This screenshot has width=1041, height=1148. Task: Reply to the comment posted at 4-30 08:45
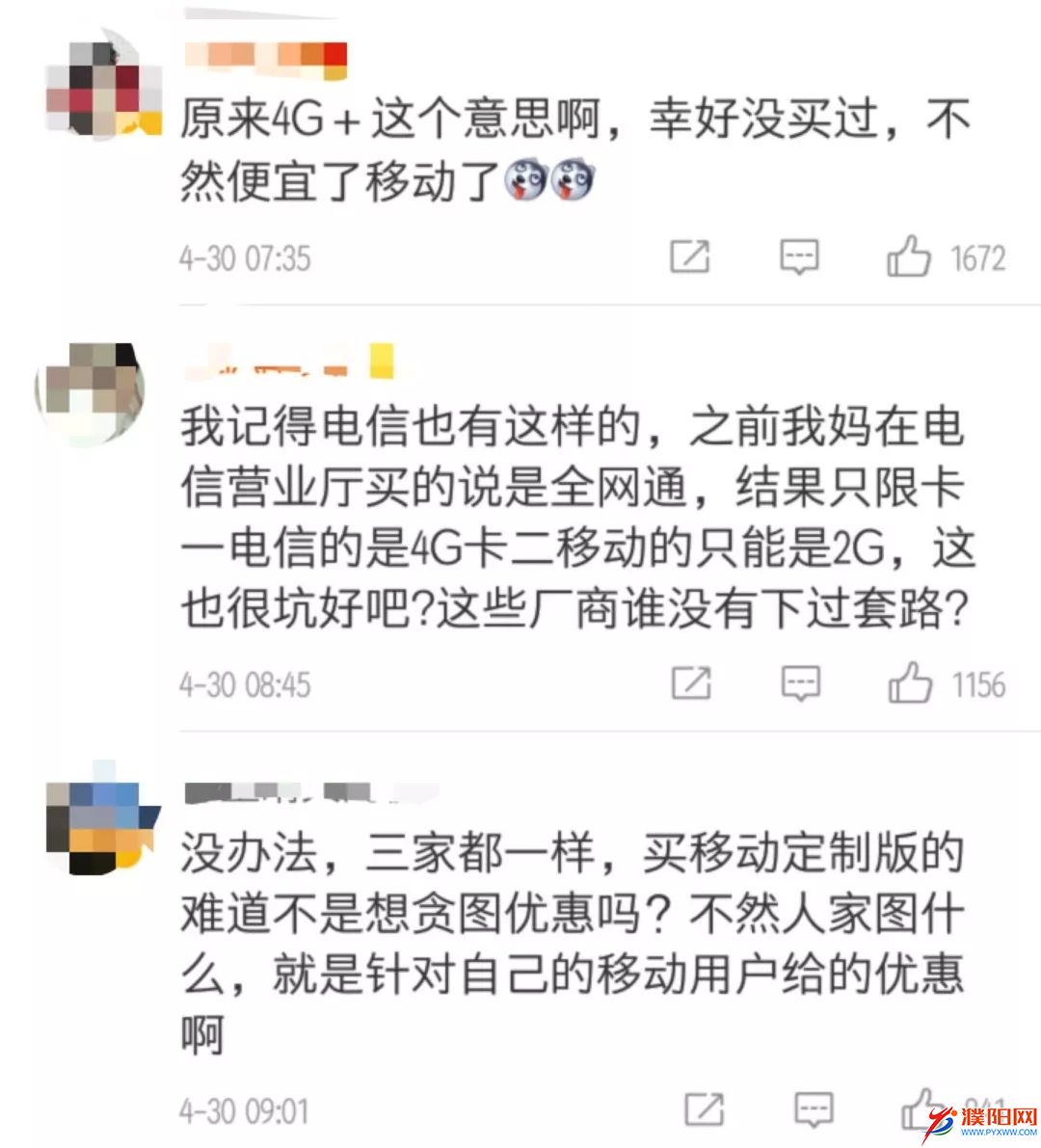click(800, 683)
